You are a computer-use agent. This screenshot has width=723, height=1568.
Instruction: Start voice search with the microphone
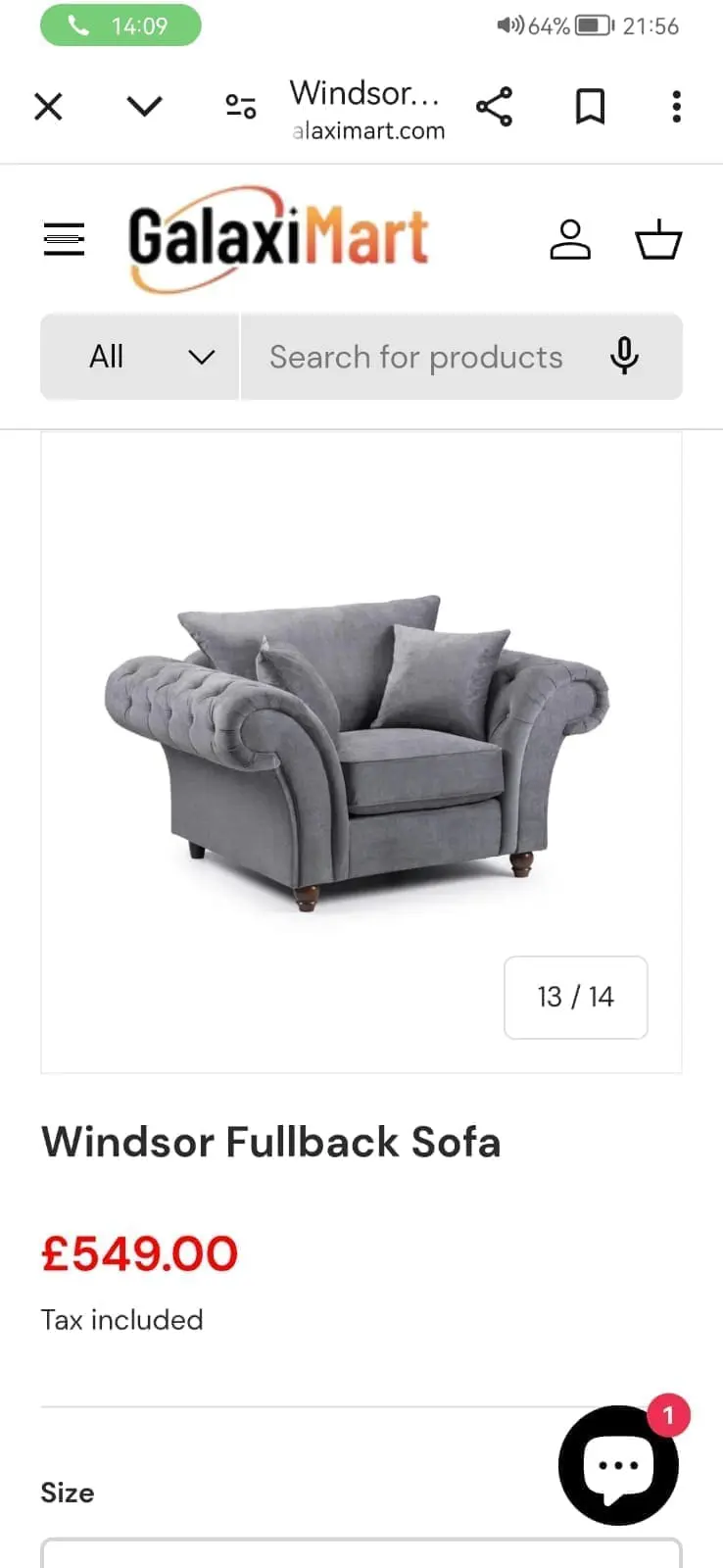point(624,356)
